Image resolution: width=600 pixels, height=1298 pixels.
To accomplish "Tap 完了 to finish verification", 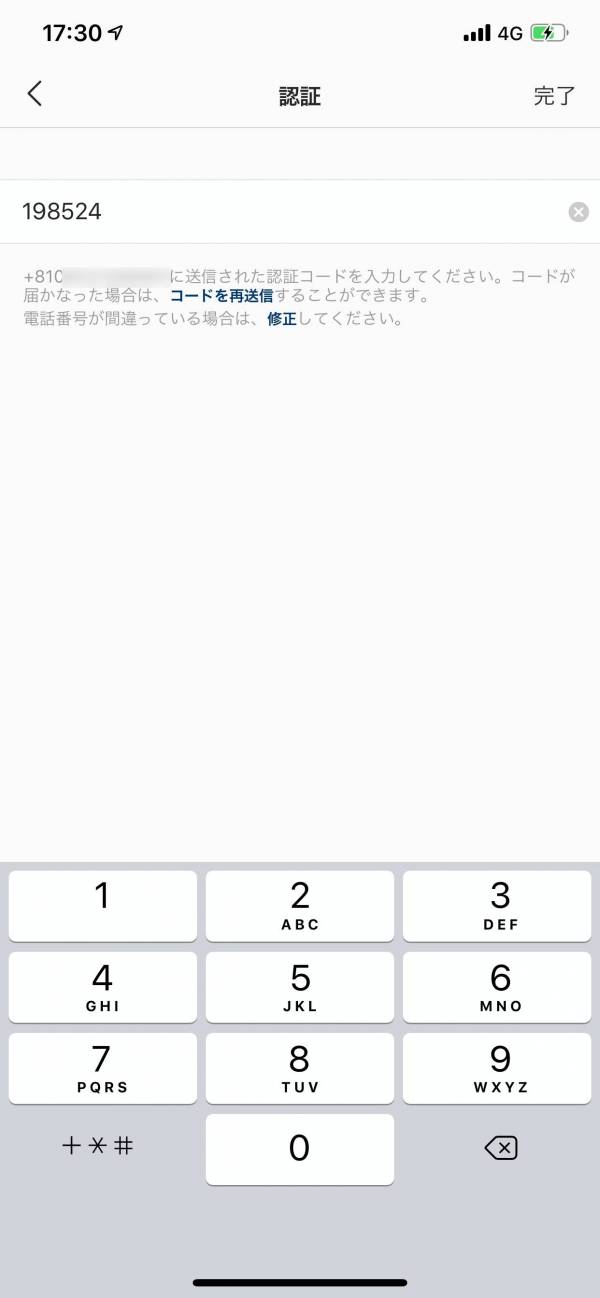I will point(554,96).
